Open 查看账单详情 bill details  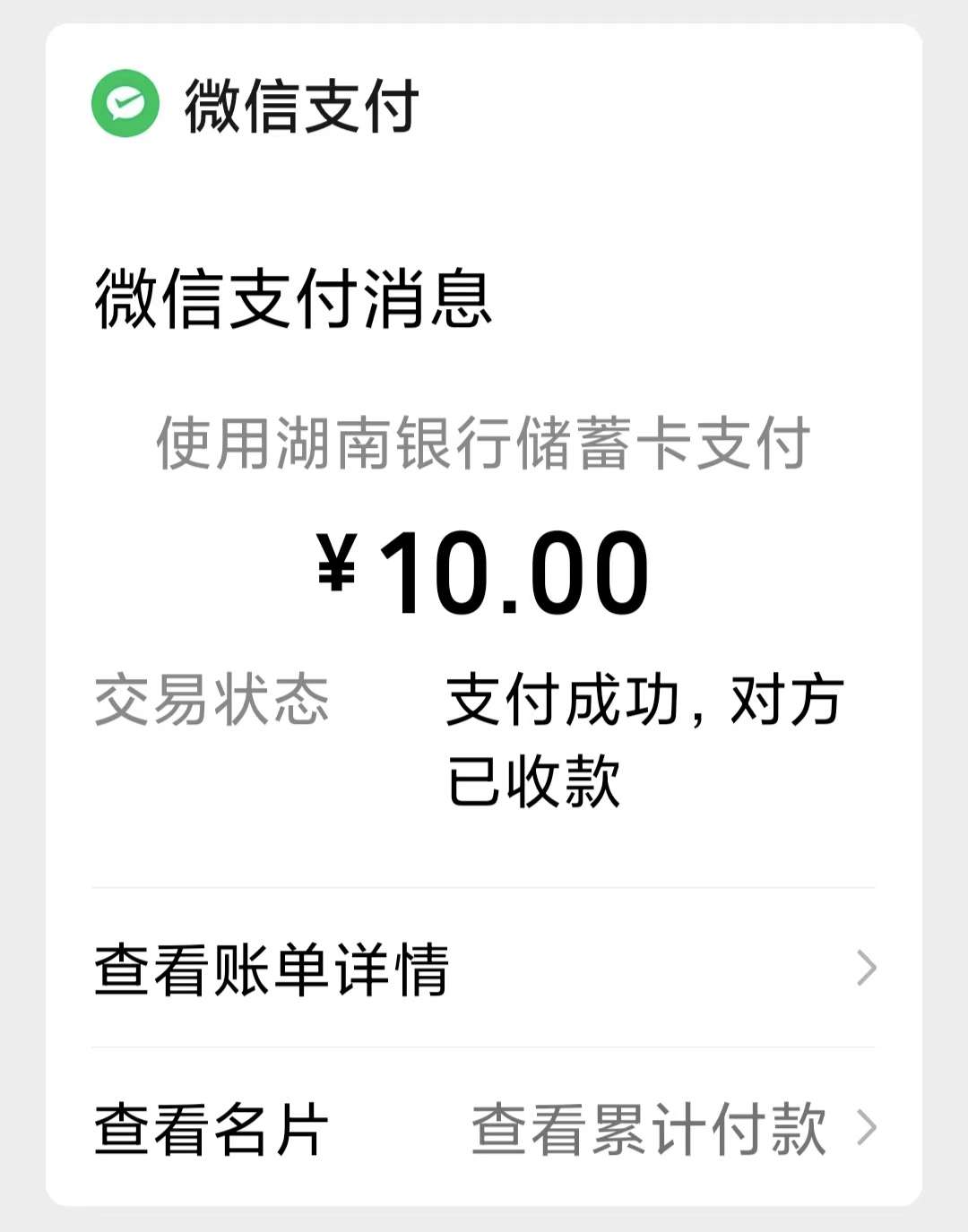coord(484,969)
